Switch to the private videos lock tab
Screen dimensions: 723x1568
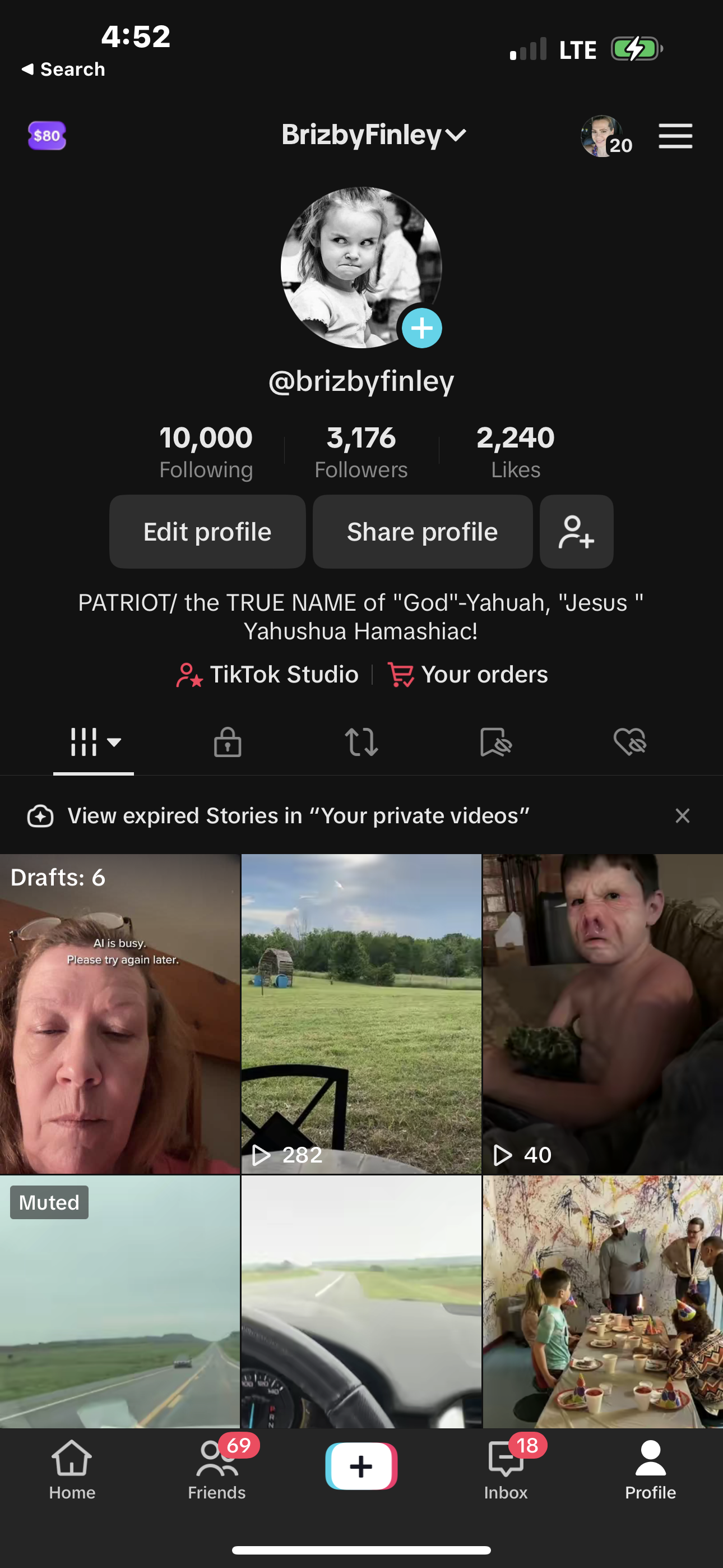(x=228, y=742)
